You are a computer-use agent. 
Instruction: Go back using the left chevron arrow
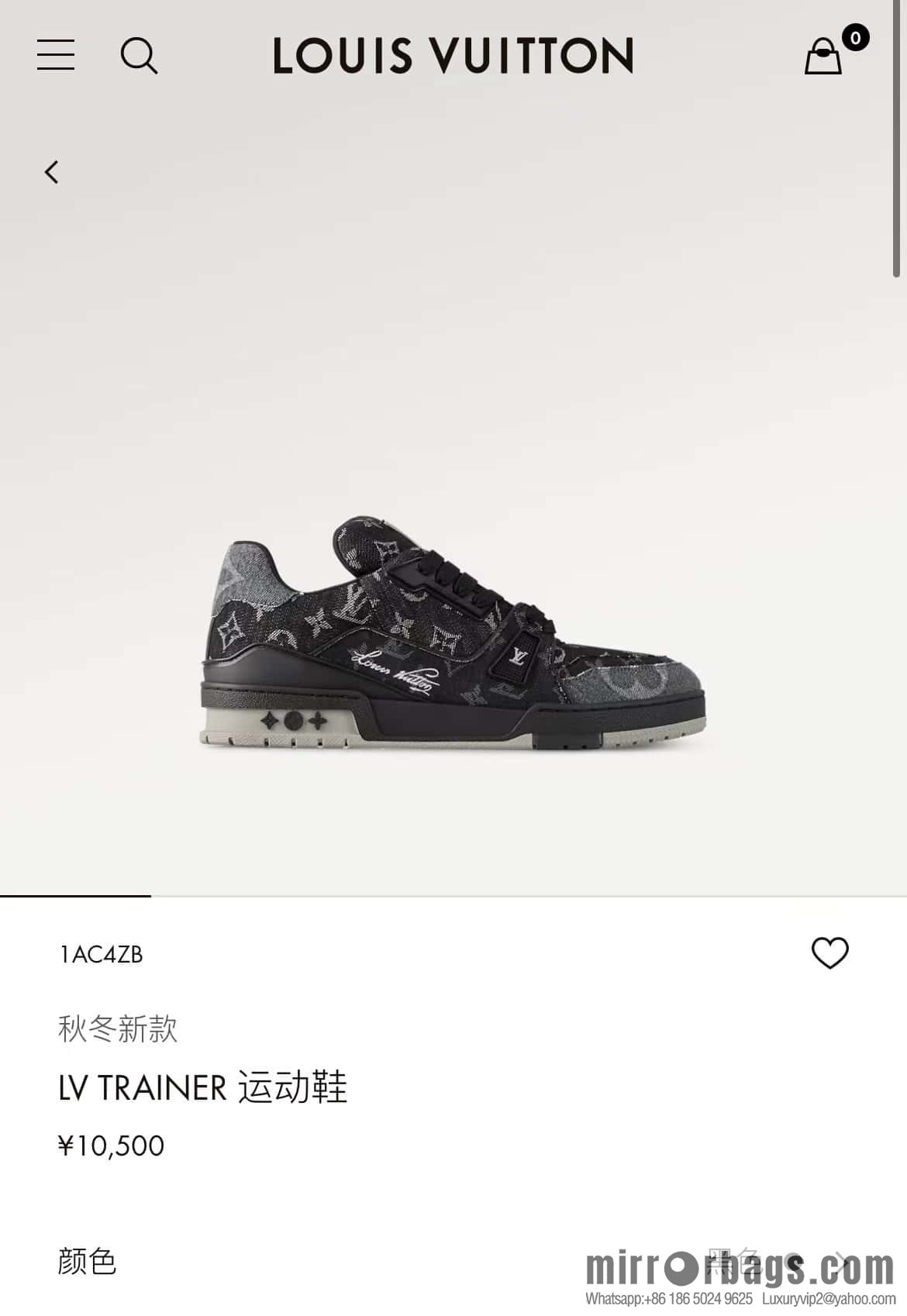tap(53, 172)
